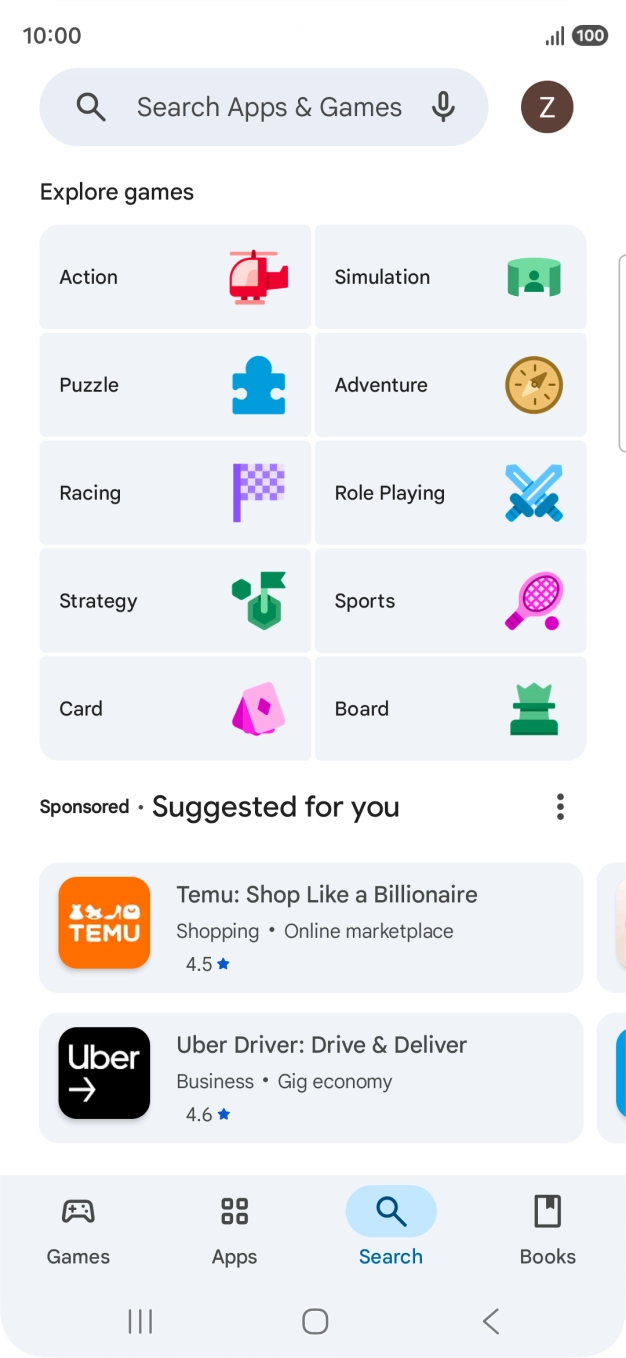Explore Sports games
Viewport: 626px width, 1358px height.
coord(450,601)
